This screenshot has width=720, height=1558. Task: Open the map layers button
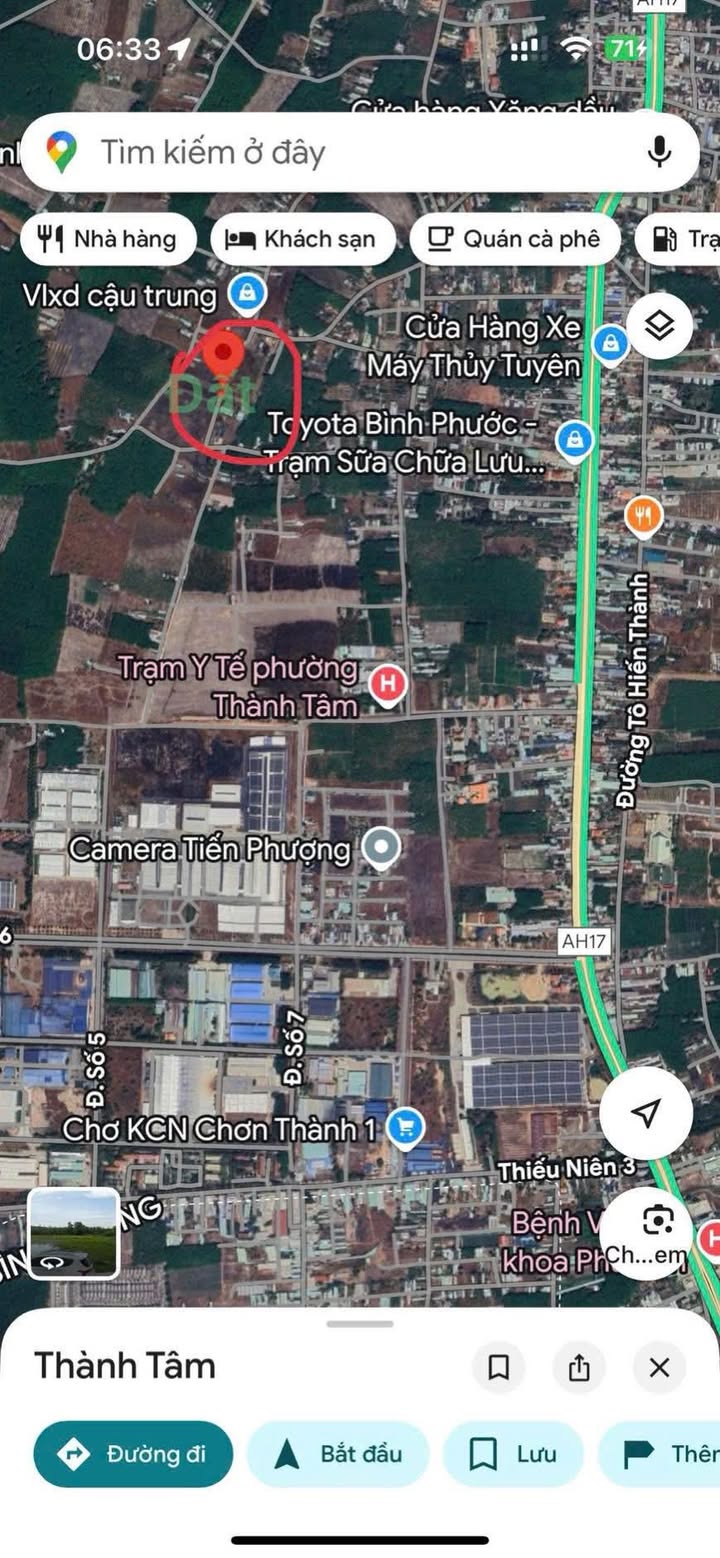[x=659, y=326]
